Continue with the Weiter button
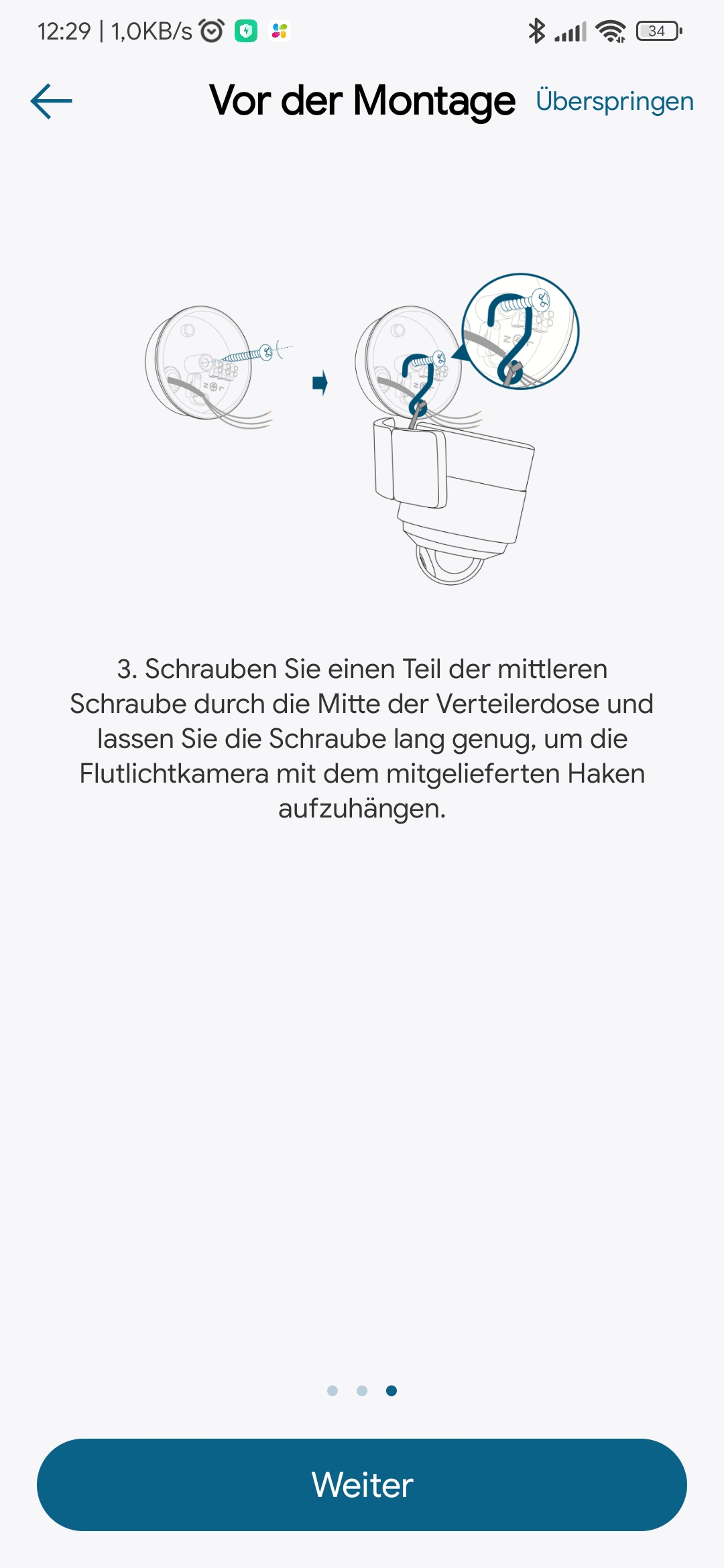Image resolution: width=724 pixels, height=1568 pixels. (362, 1484)
